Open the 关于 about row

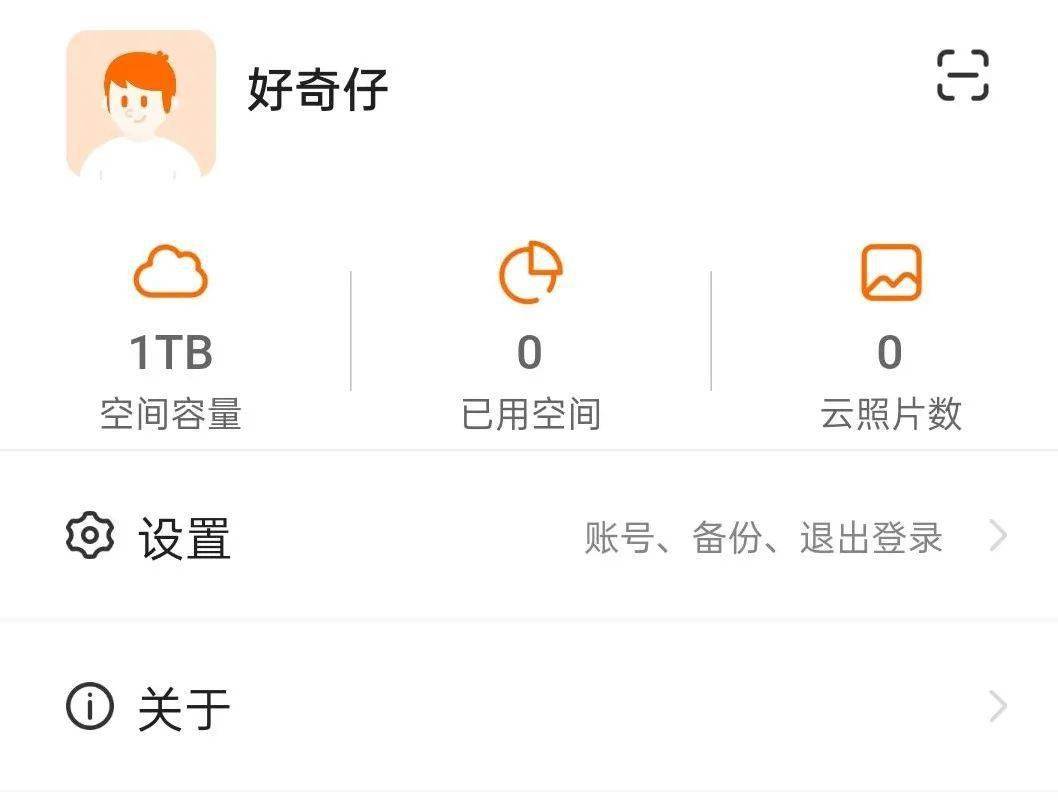tap(528, 707)
